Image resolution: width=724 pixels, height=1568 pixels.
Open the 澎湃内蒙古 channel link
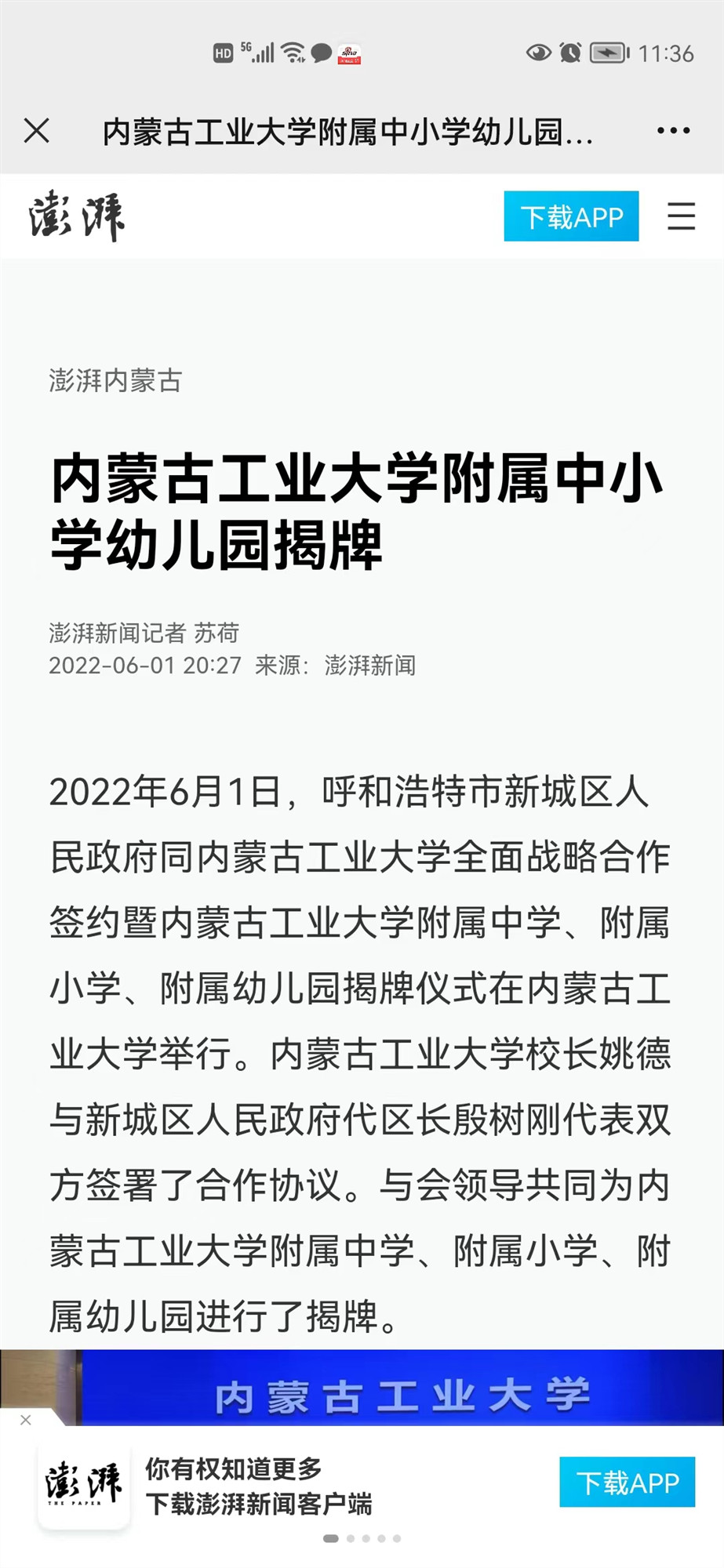(115, 381)
